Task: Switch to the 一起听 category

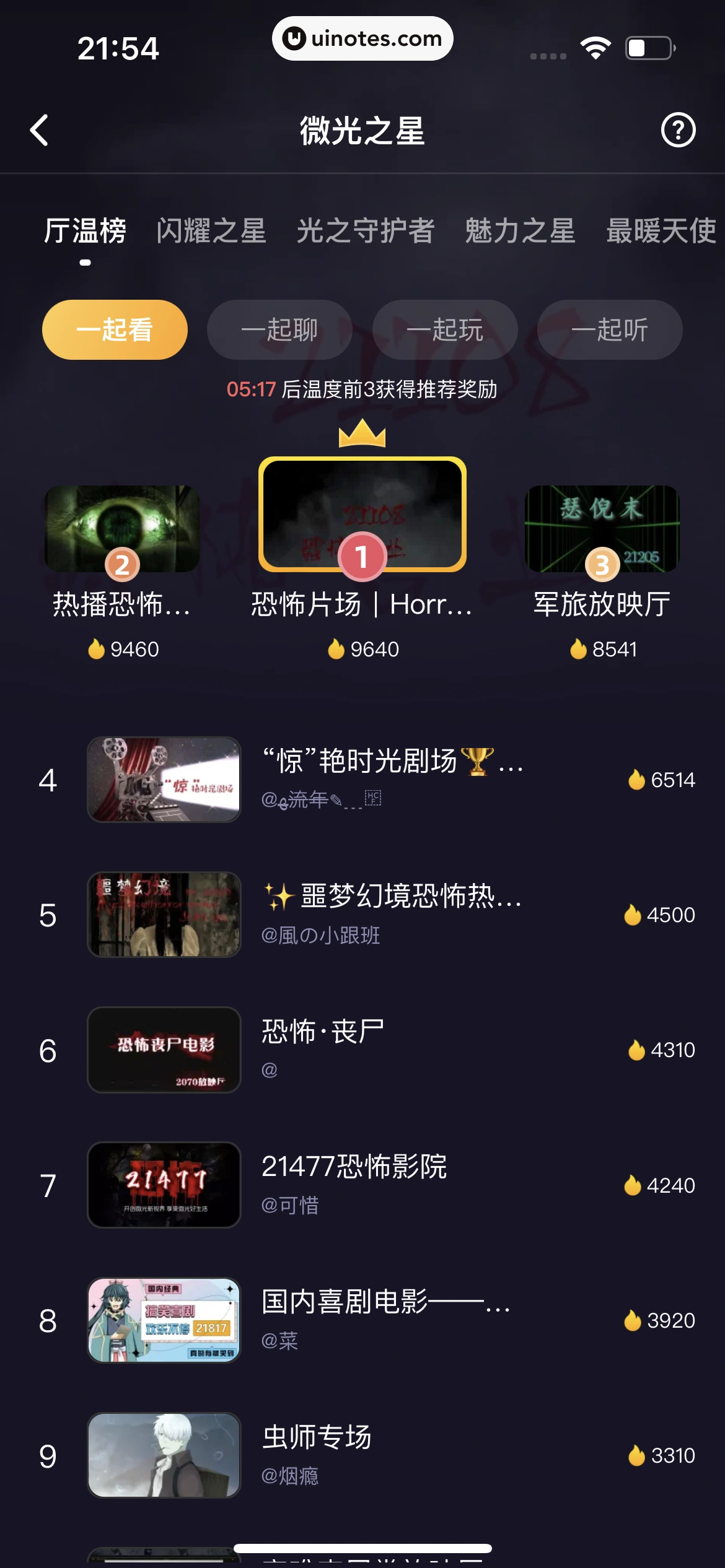Action: pos(610,329)
